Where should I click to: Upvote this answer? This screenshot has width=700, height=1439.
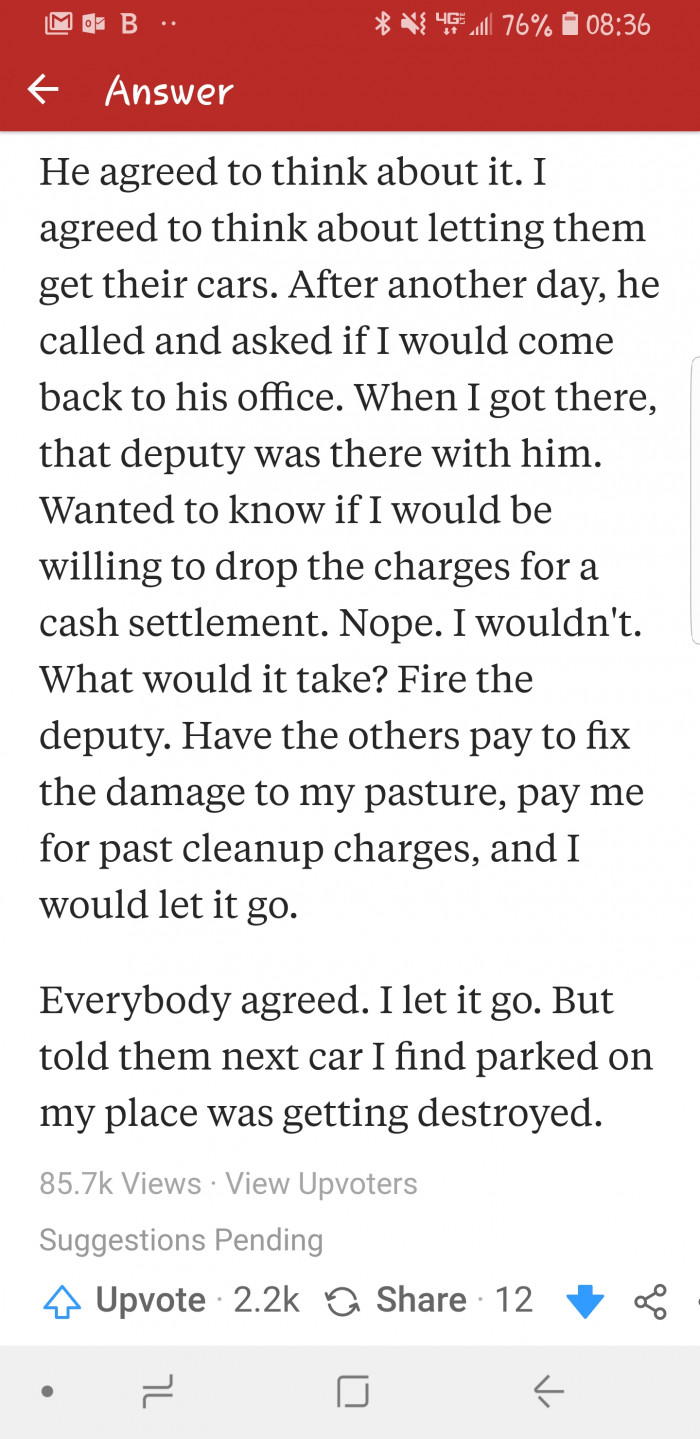click(125, 1299)
